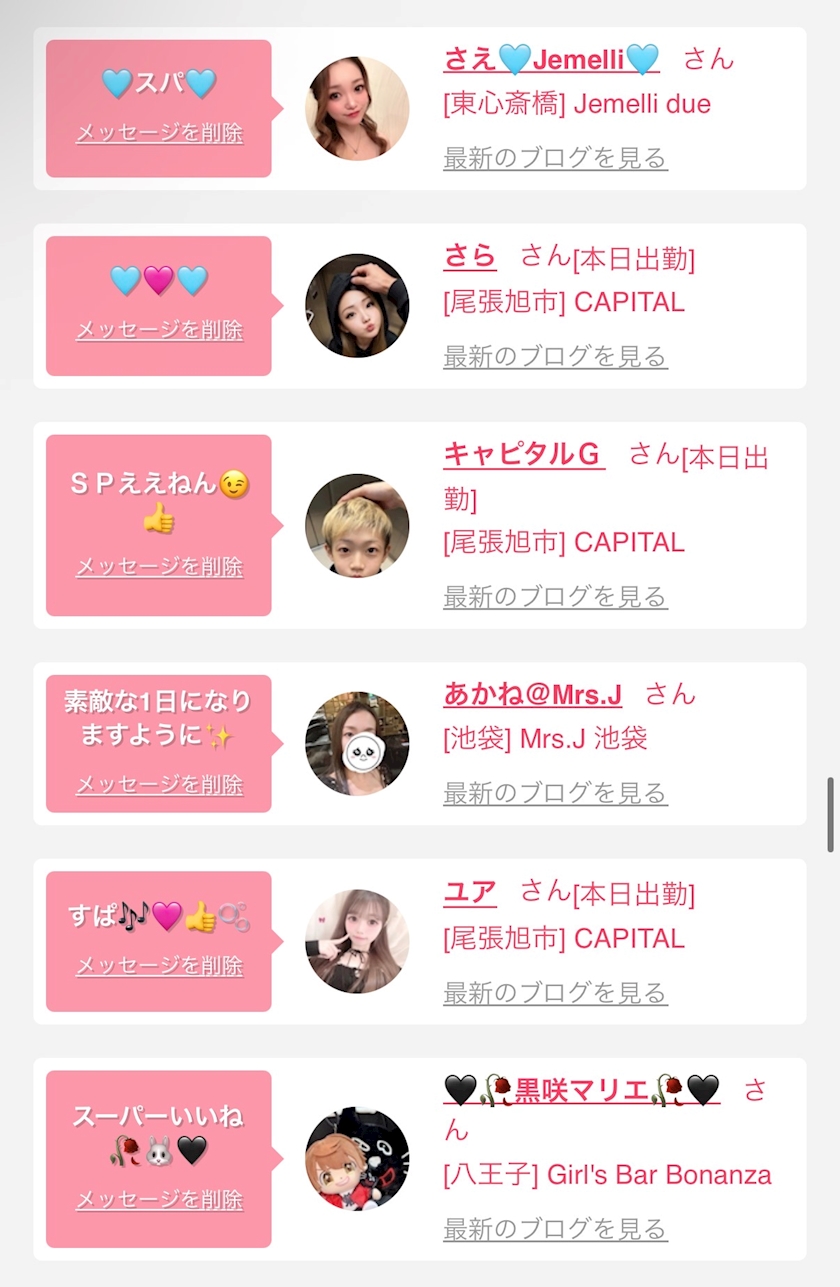The height and width of the screenshot is (1287, 840).
Task: View あかね@Mrs.J's latest blog
Action: pyautogui.click(x=555, y=793)
